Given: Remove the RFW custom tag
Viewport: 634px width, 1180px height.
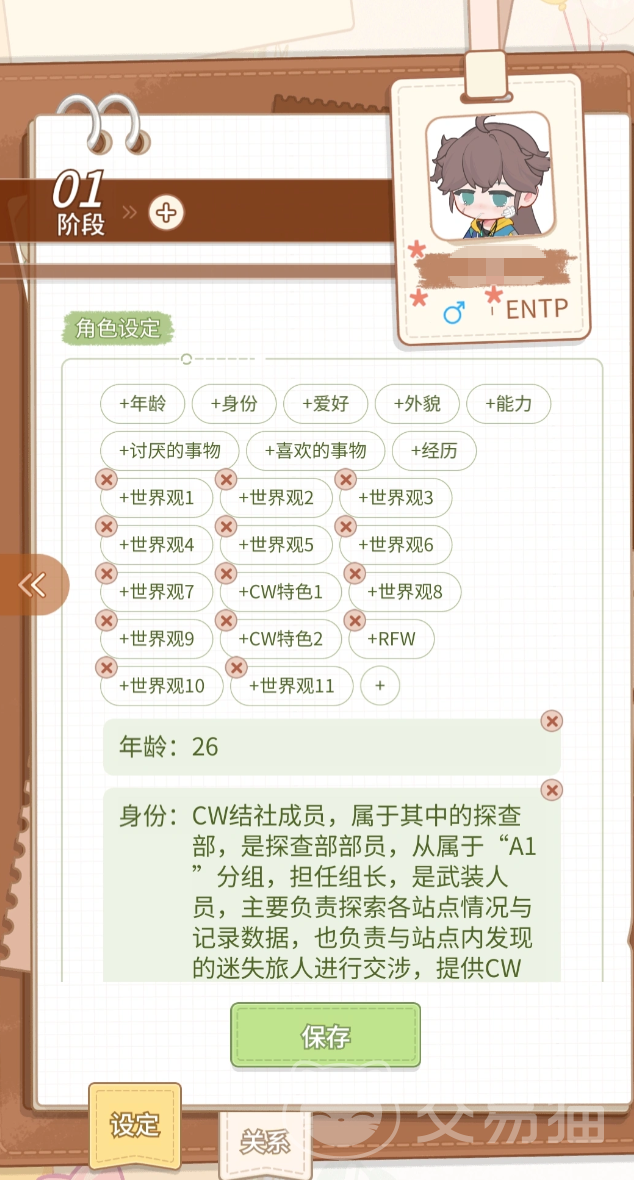Looking at the screenshot, I should pos(354,620).
